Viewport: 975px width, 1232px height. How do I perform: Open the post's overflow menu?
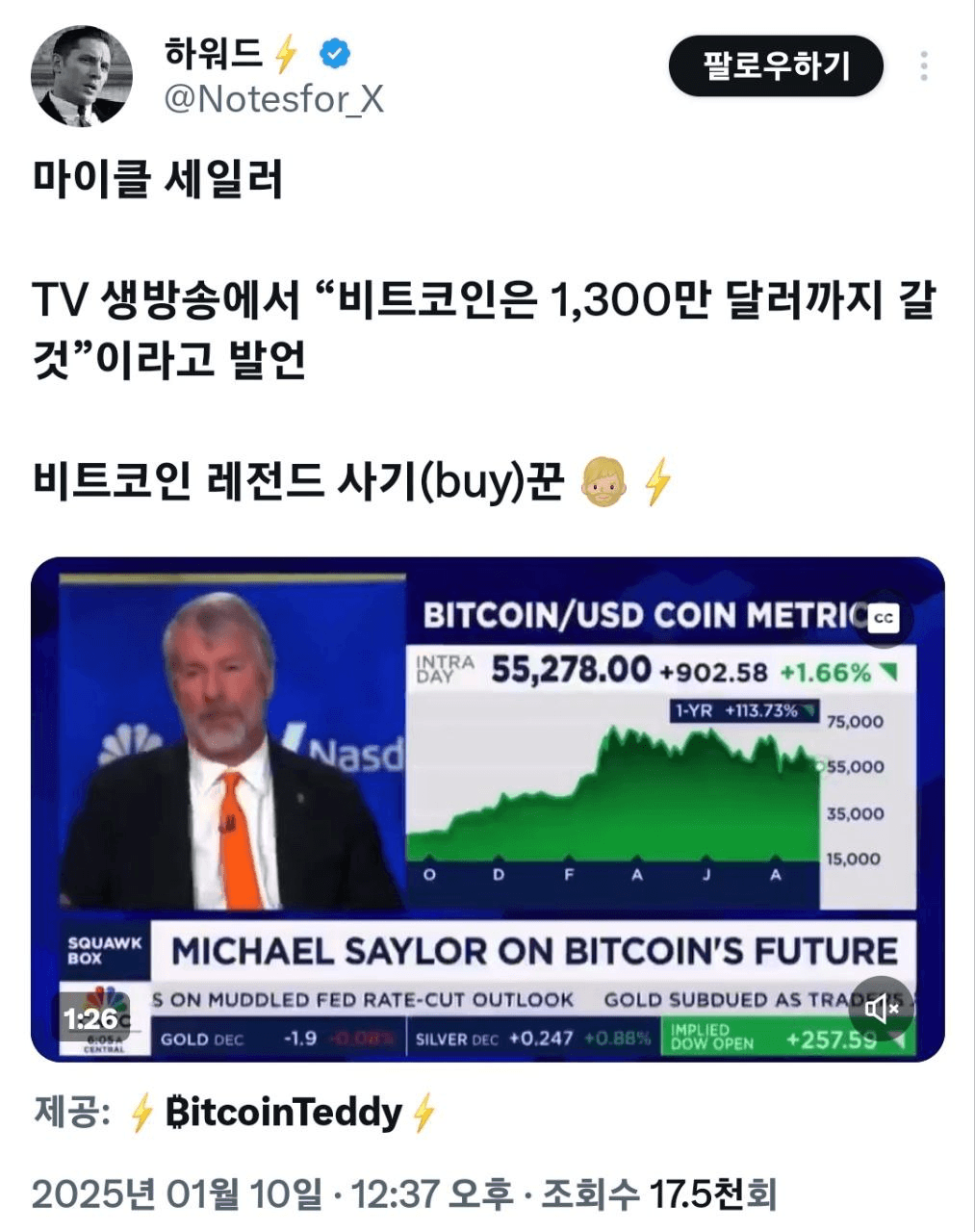(x=923, y=66)
